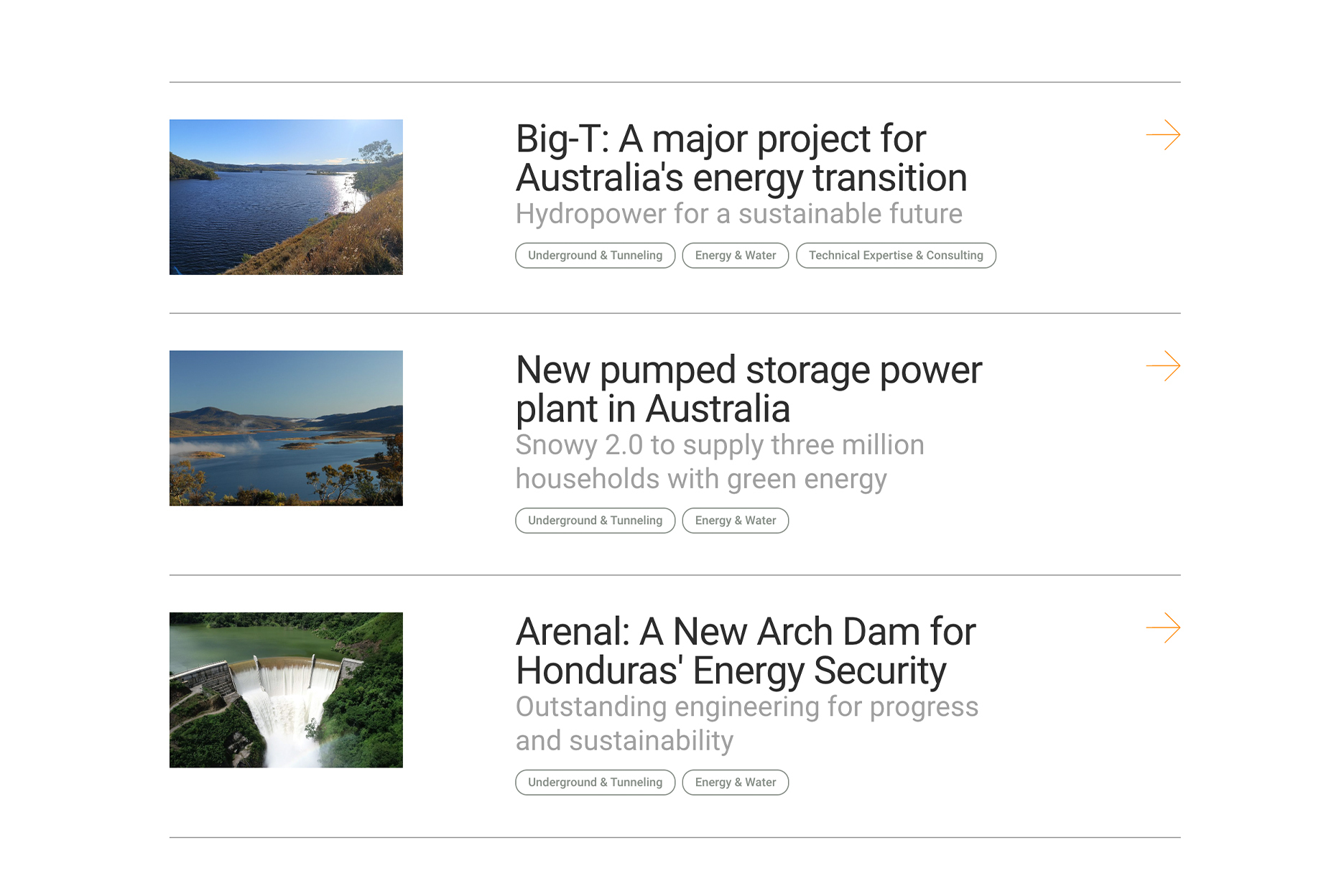Screen dimensions: 1339x896
Task: Select Energy & Water under pumped storage plant
Action: coord(736,521)
